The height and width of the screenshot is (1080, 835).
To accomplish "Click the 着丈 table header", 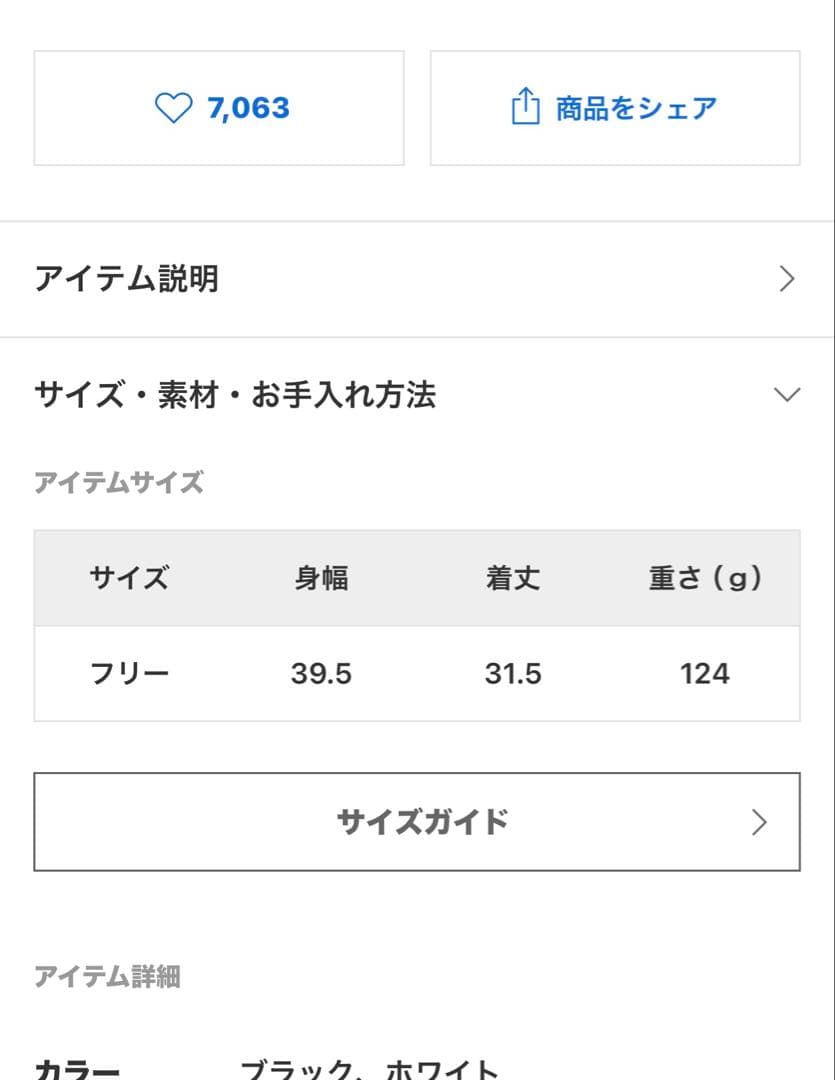I will [513, 577].
